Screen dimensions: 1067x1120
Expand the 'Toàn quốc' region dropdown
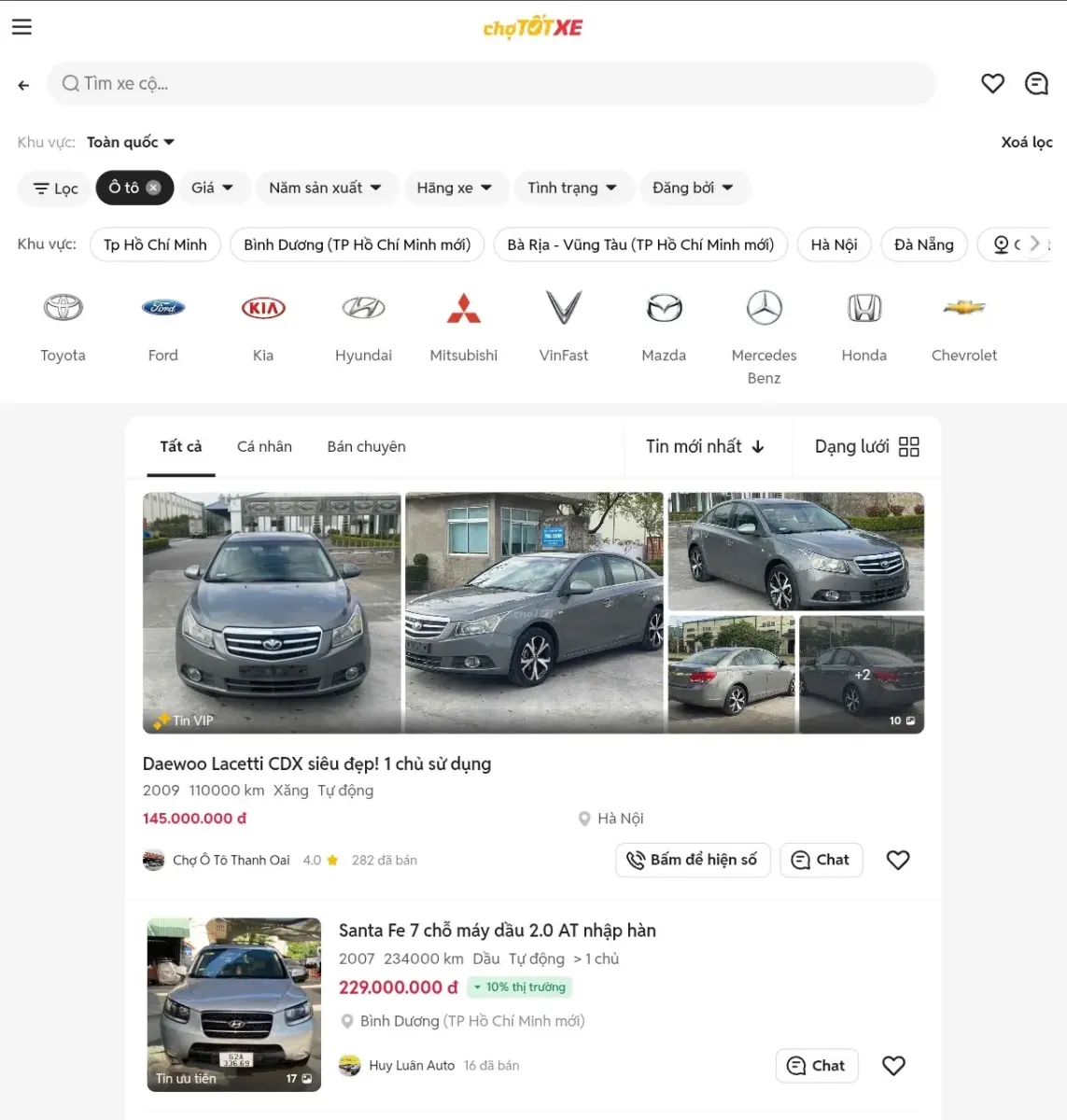click(x=131, y=142)
